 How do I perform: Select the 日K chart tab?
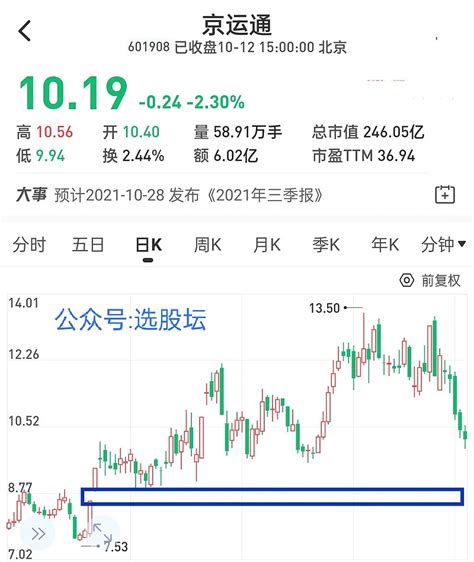[148, 245]
